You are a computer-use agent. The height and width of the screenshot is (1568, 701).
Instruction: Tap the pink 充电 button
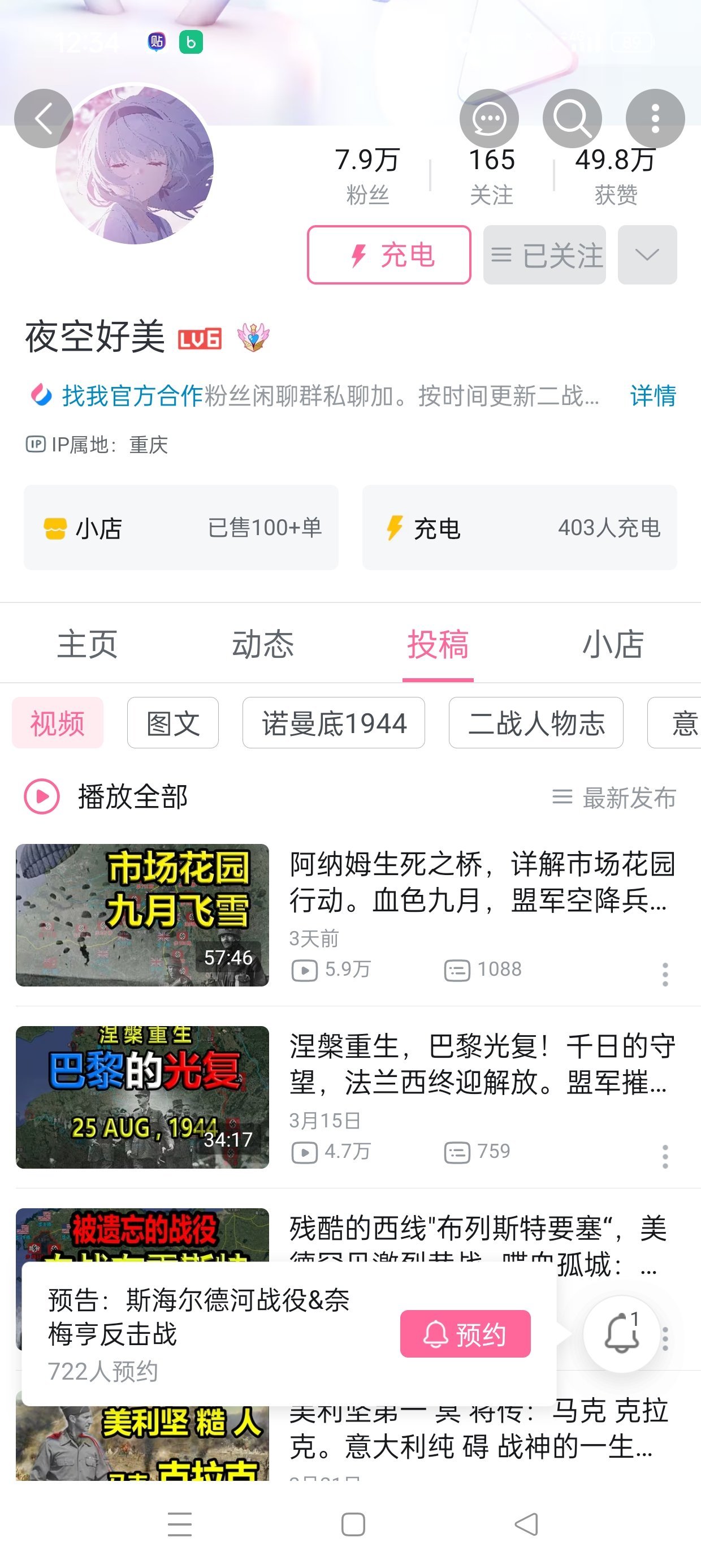pyautogui.click(x=389, y=255)
